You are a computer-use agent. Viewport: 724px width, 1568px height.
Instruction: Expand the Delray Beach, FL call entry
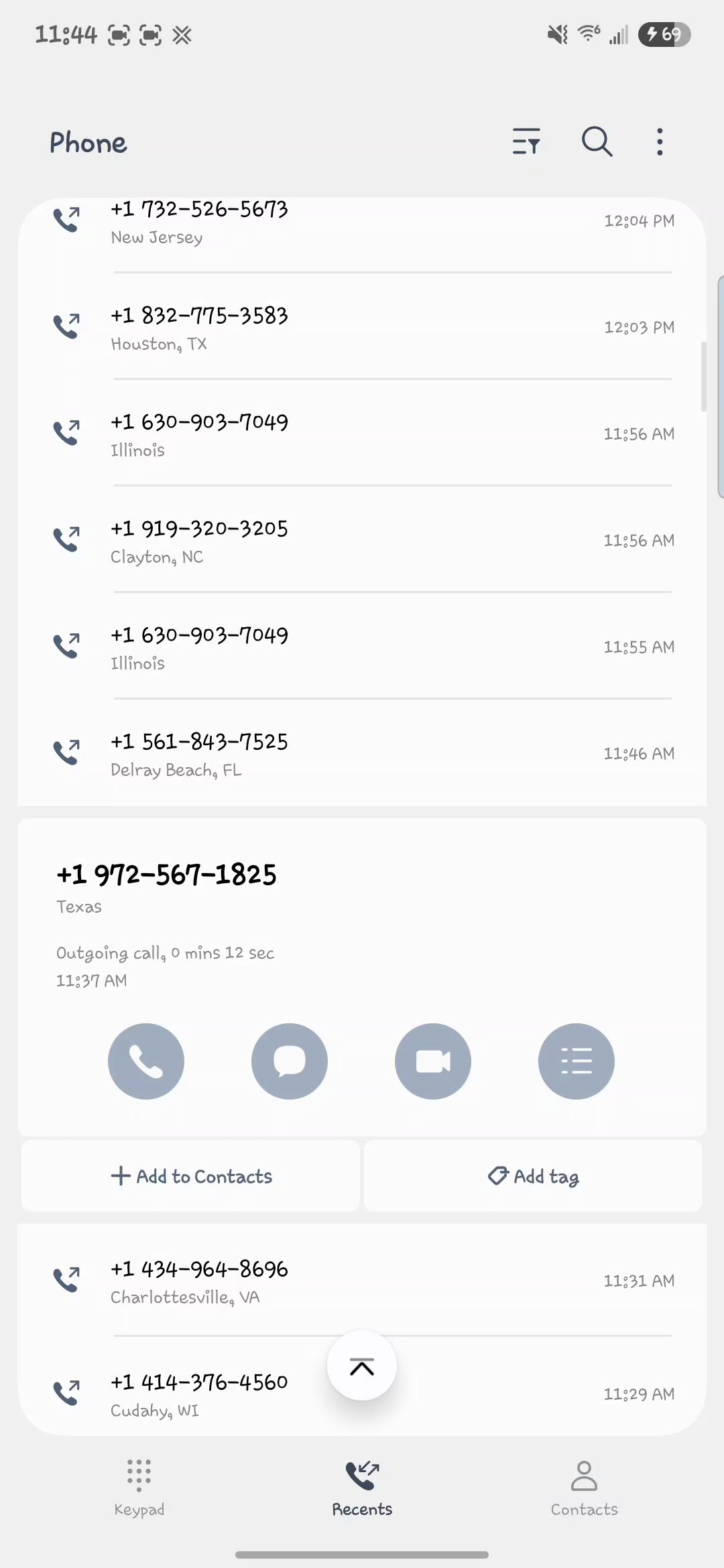point(362,754)
